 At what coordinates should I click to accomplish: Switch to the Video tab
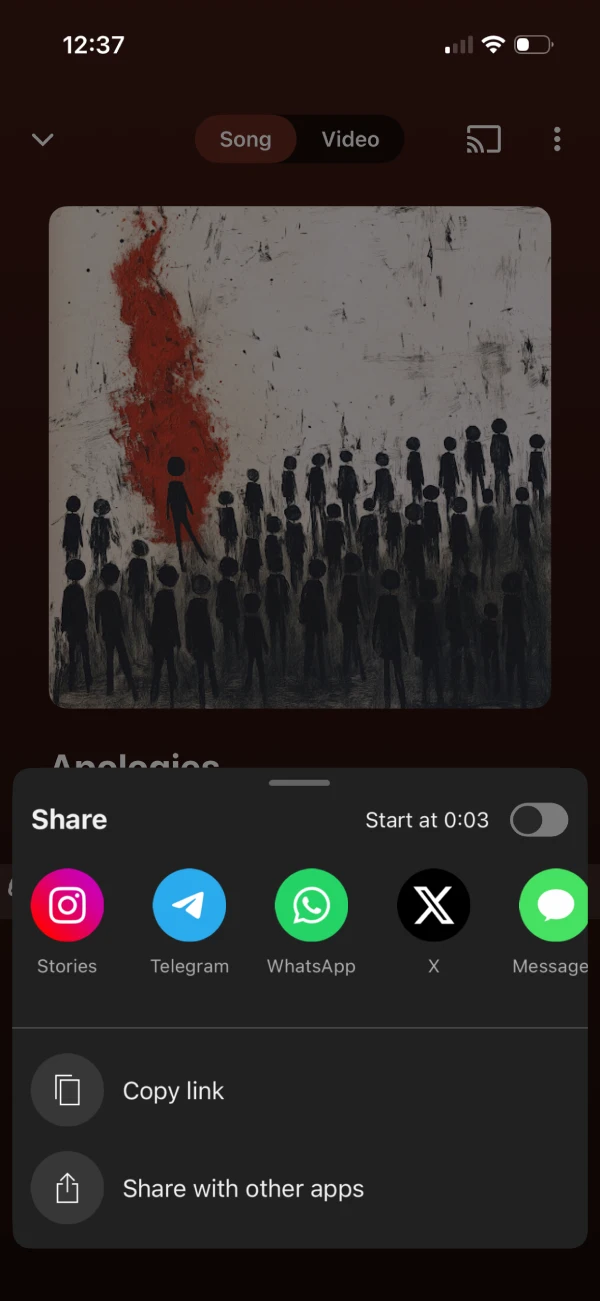(x=350, y=139)
